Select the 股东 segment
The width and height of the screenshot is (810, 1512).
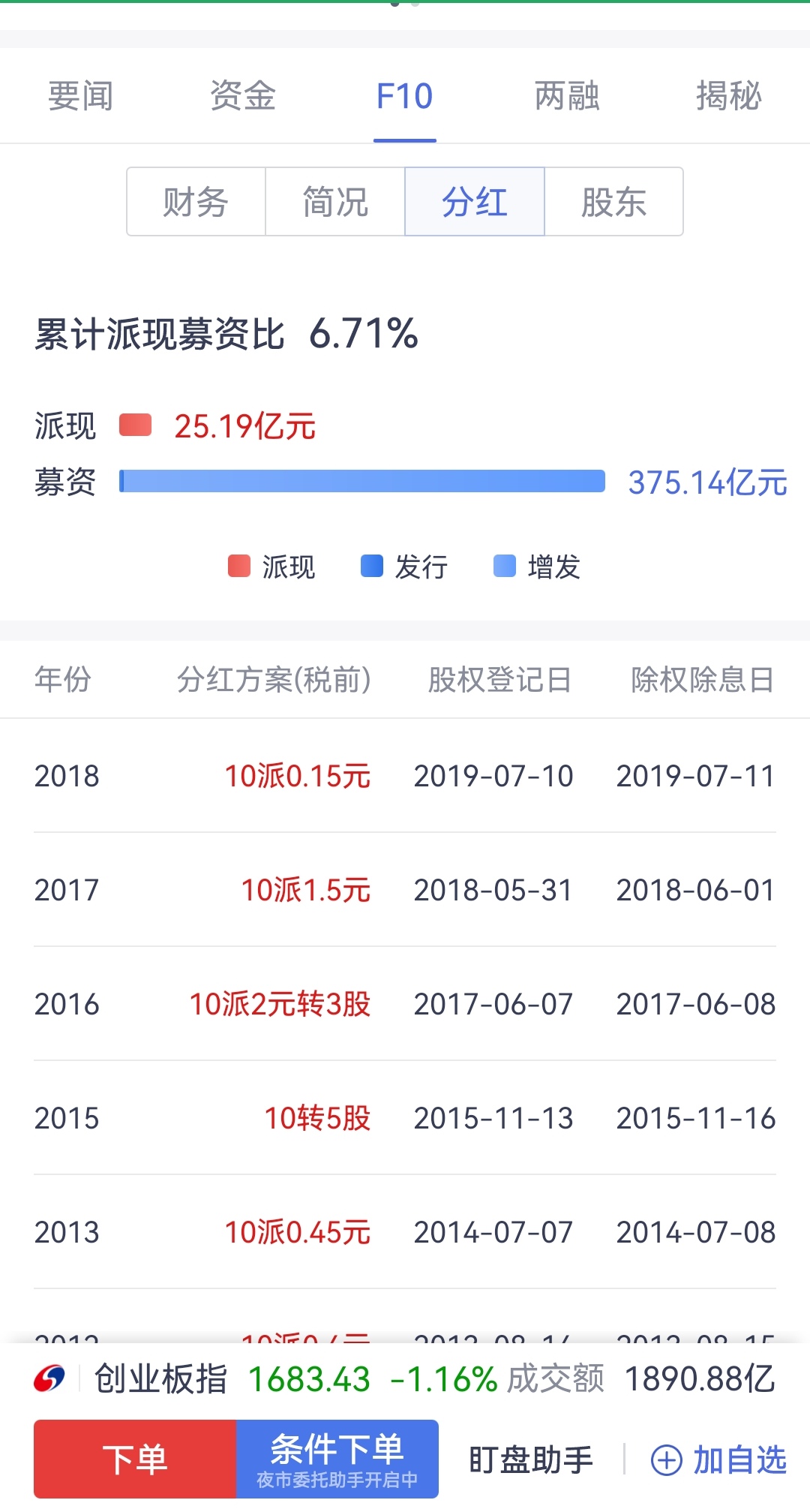pos(613,202)
